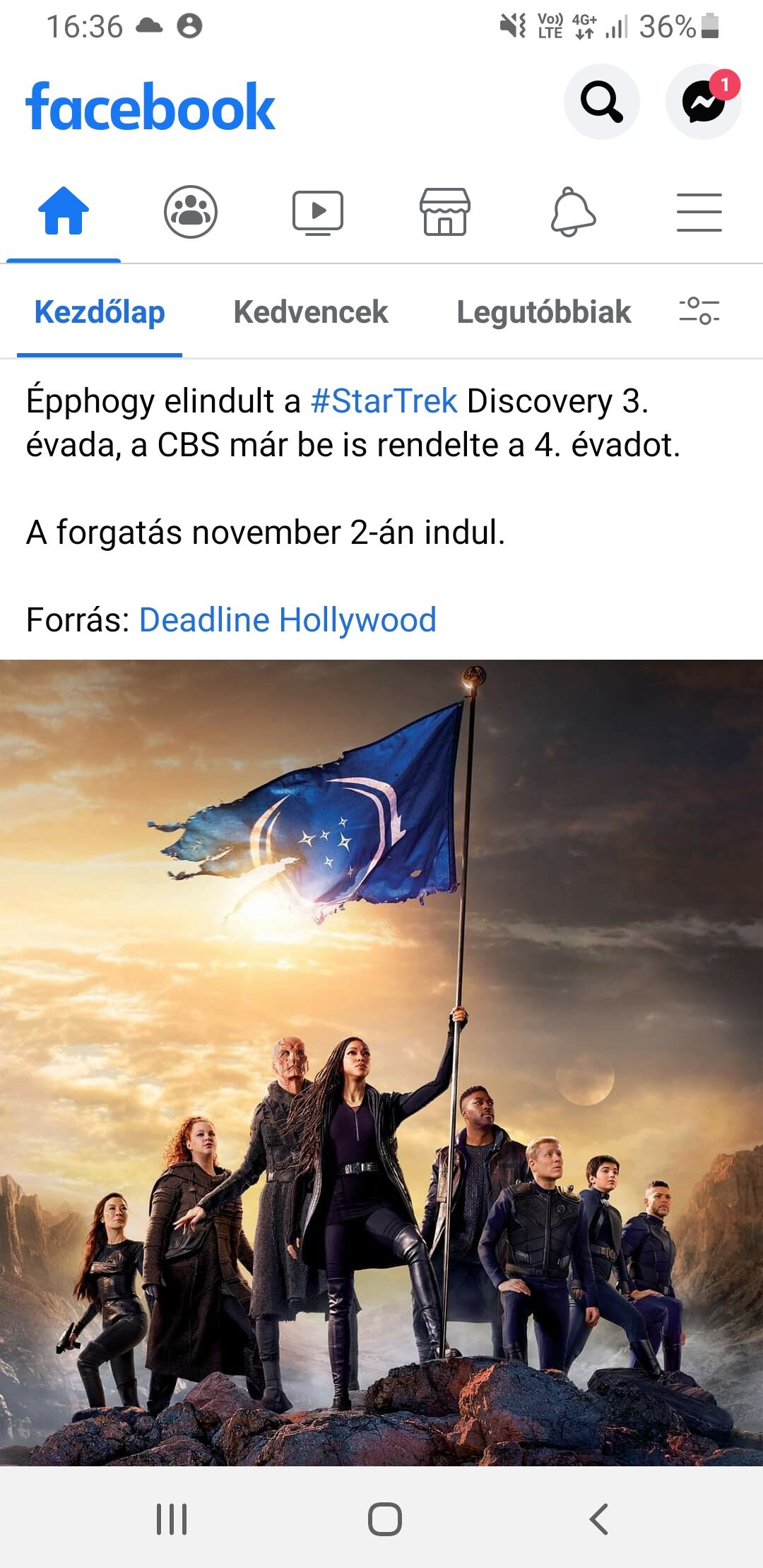The height and width of the screenshot is (1568, 763).
Task: Open the hamburger menu tab
Action: (699, 210)
